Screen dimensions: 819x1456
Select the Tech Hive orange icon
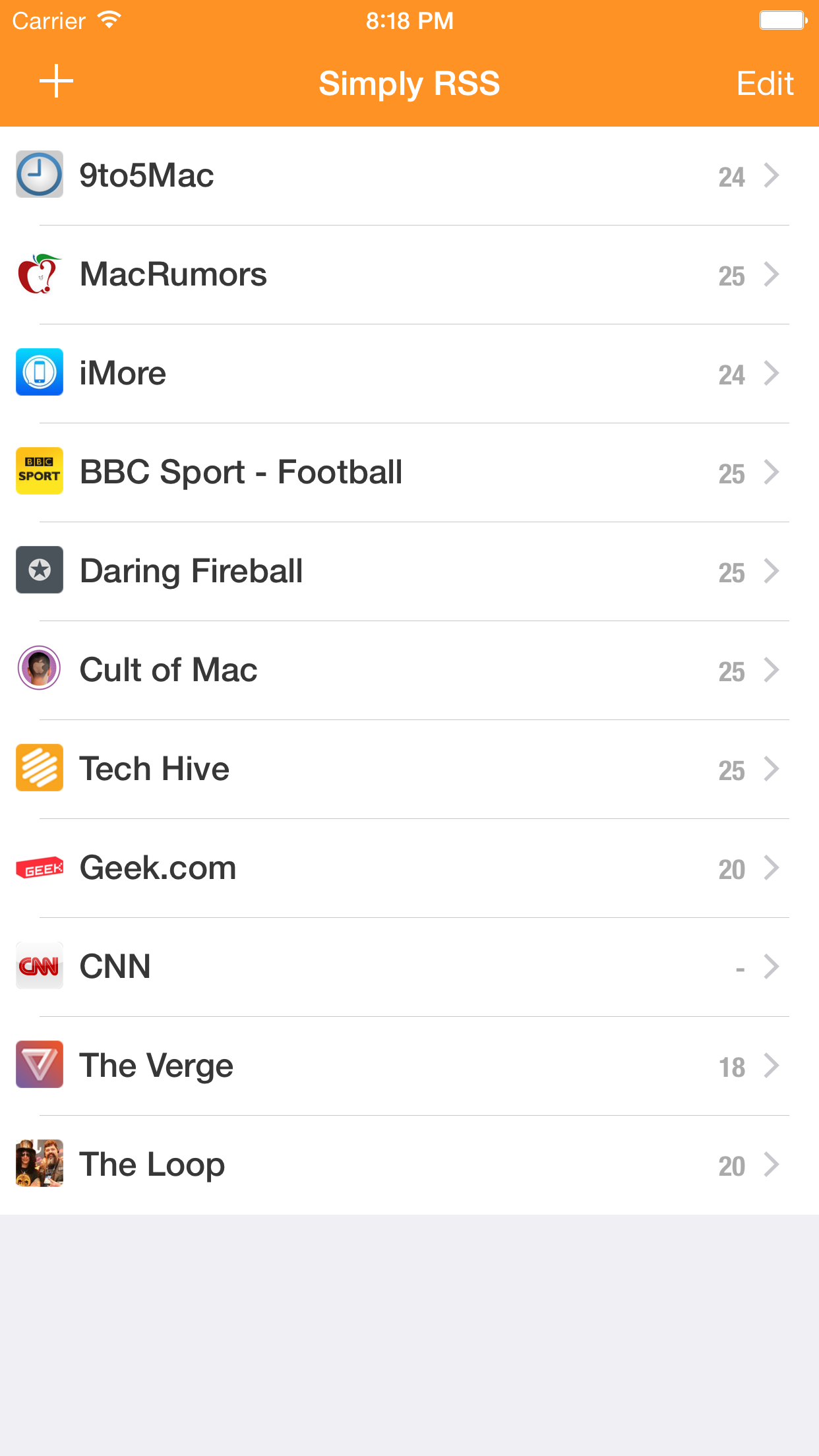39,767
